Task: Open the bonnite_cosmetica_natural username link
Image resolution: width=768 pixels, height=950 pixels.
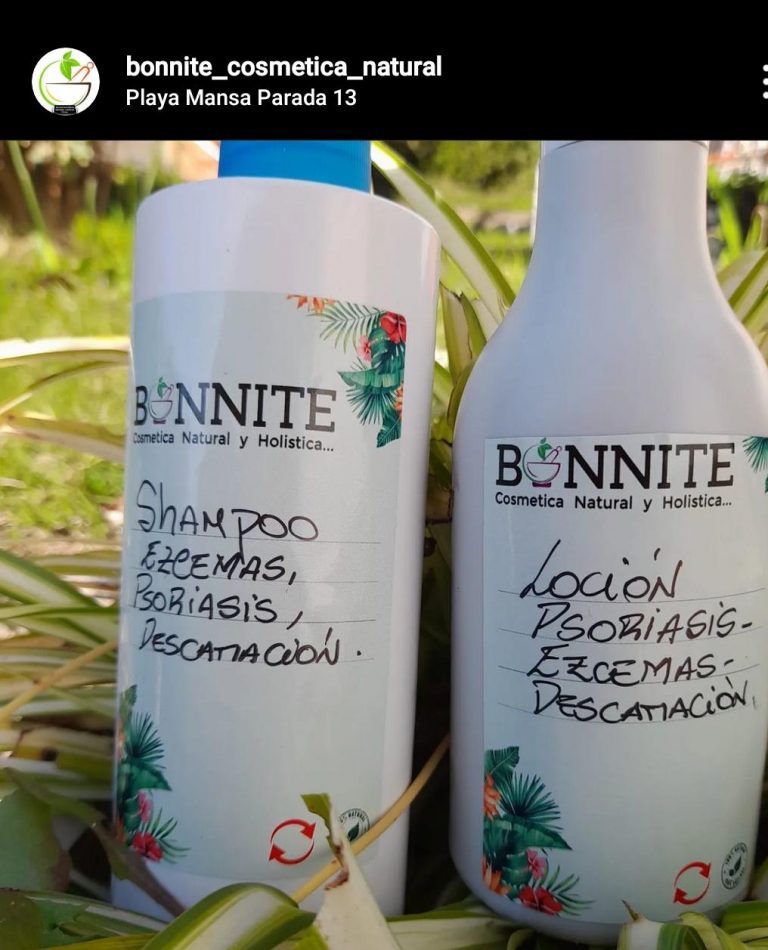Action: coord(283,67)
